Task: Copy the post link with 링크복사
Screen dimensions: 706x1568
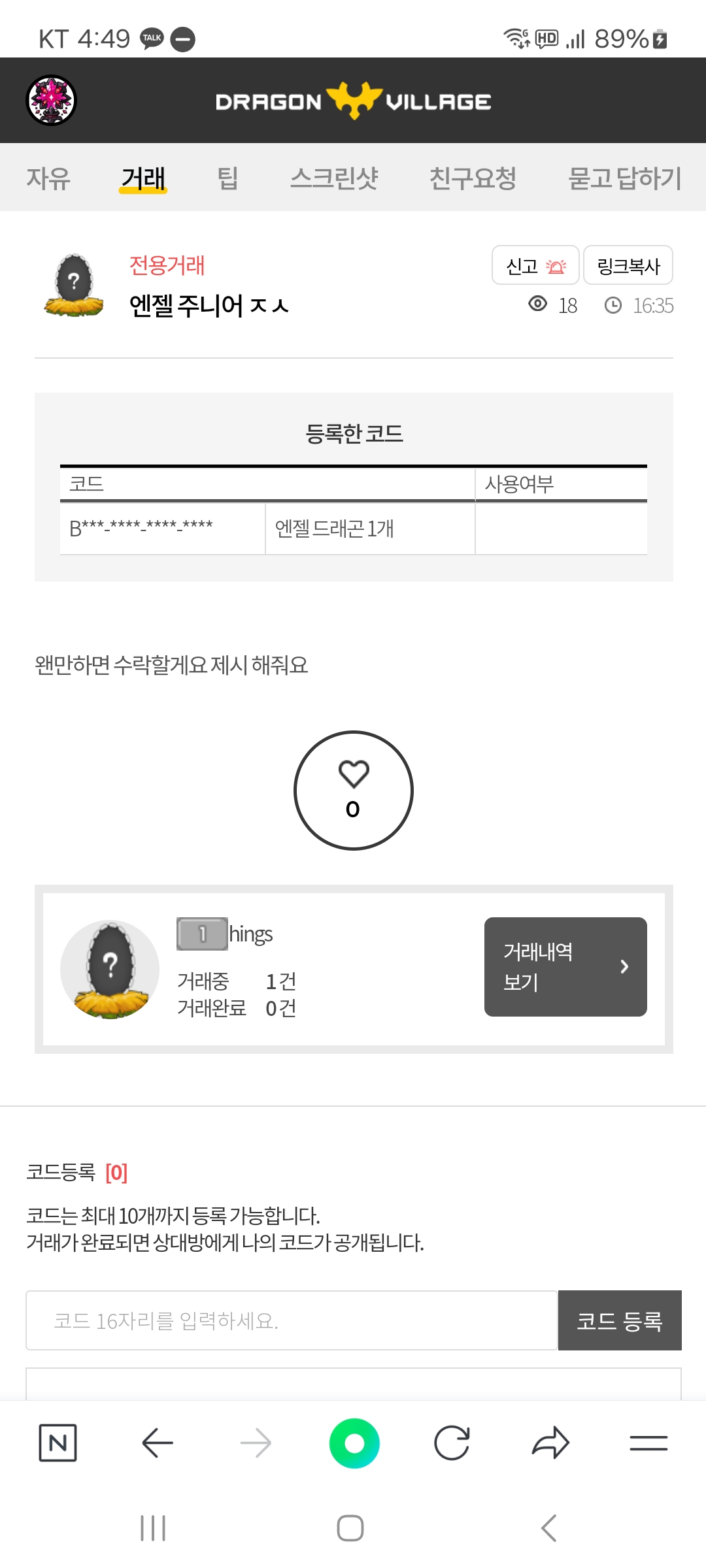Action: [628, 266]
